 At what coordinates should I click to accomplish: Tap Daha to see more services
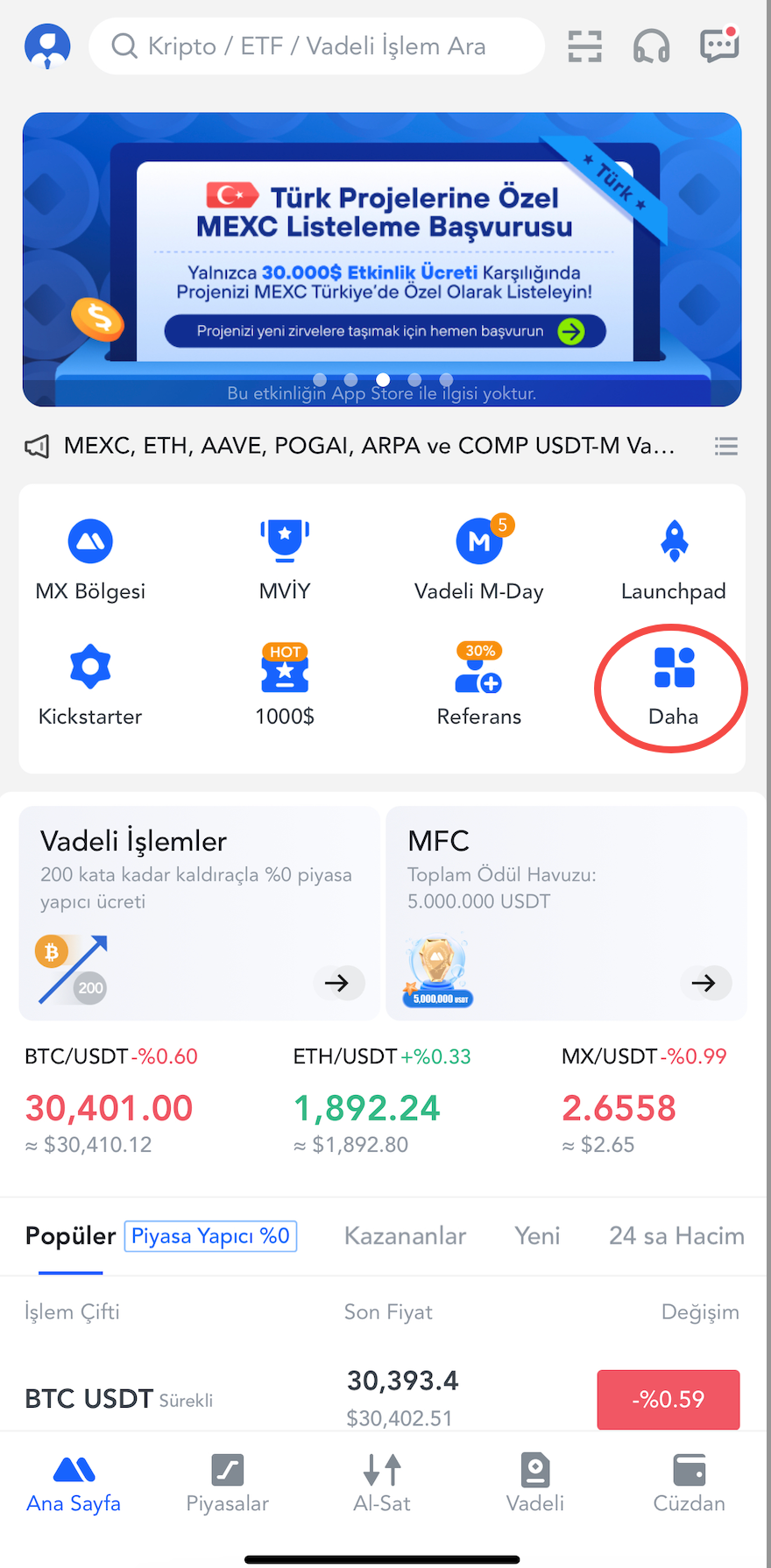(673, 686)
